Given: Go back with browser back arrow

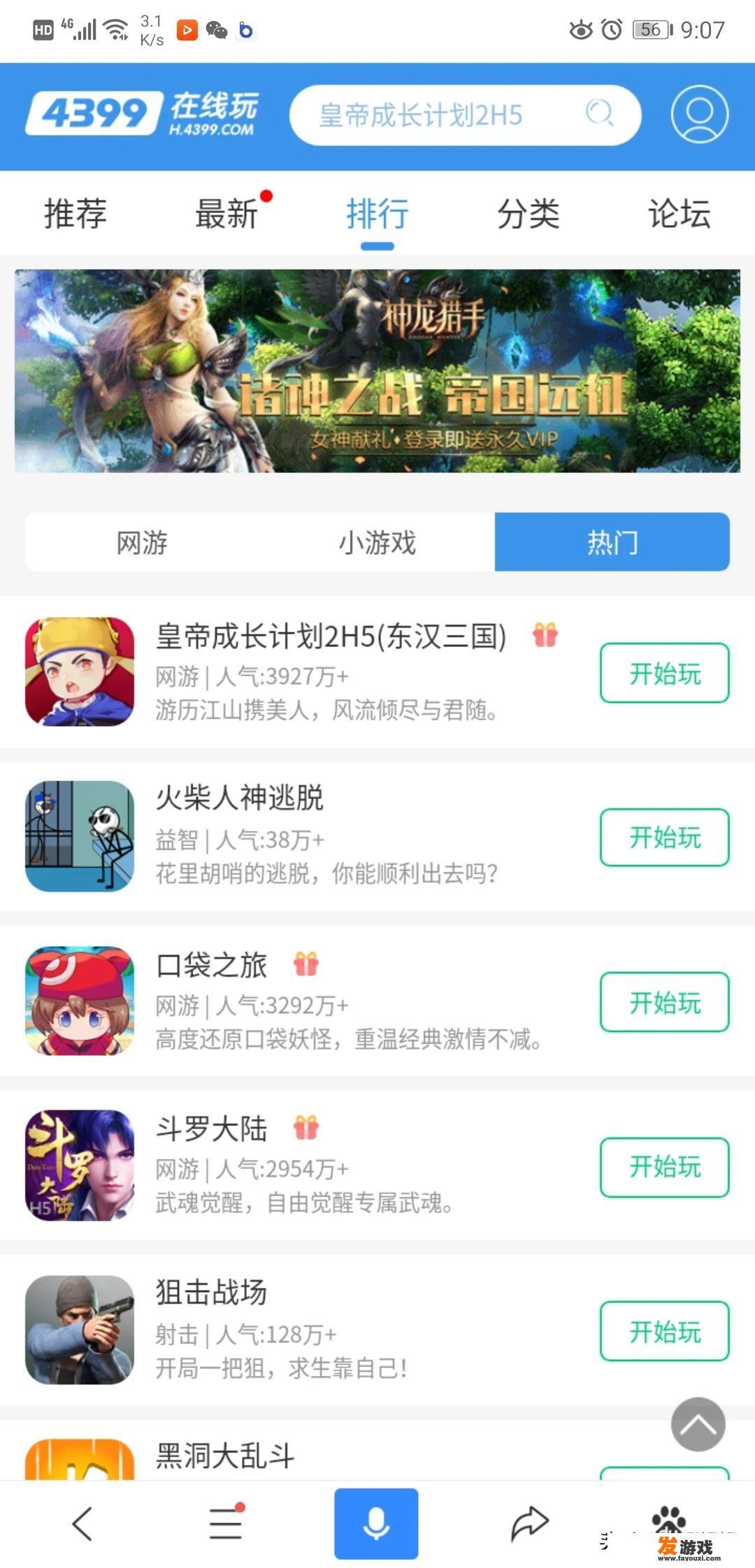Looking at the screenshot, I should click(82, 1523).
